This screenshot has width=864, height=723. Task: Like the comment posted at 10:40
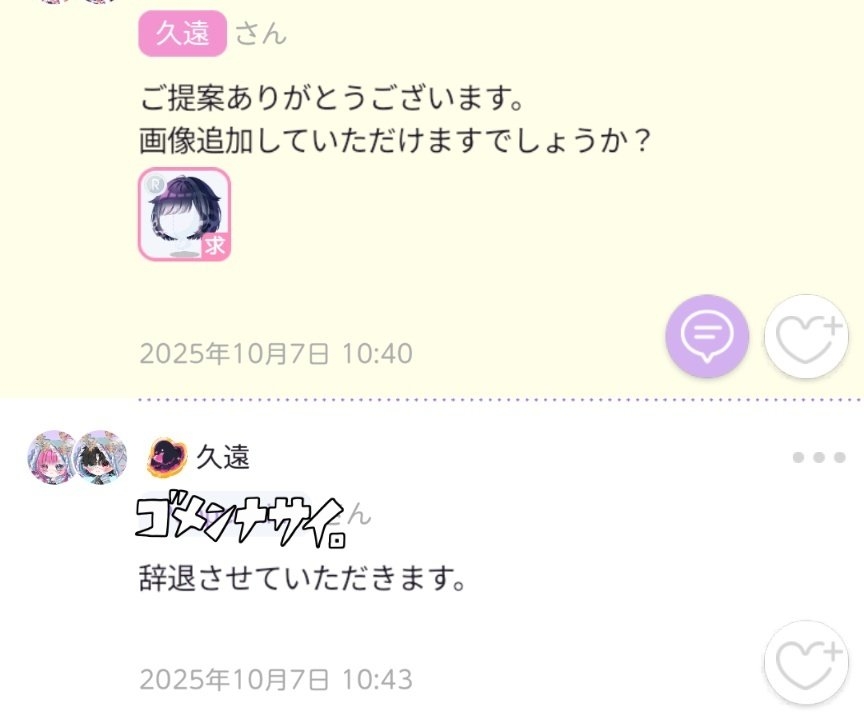806,336
